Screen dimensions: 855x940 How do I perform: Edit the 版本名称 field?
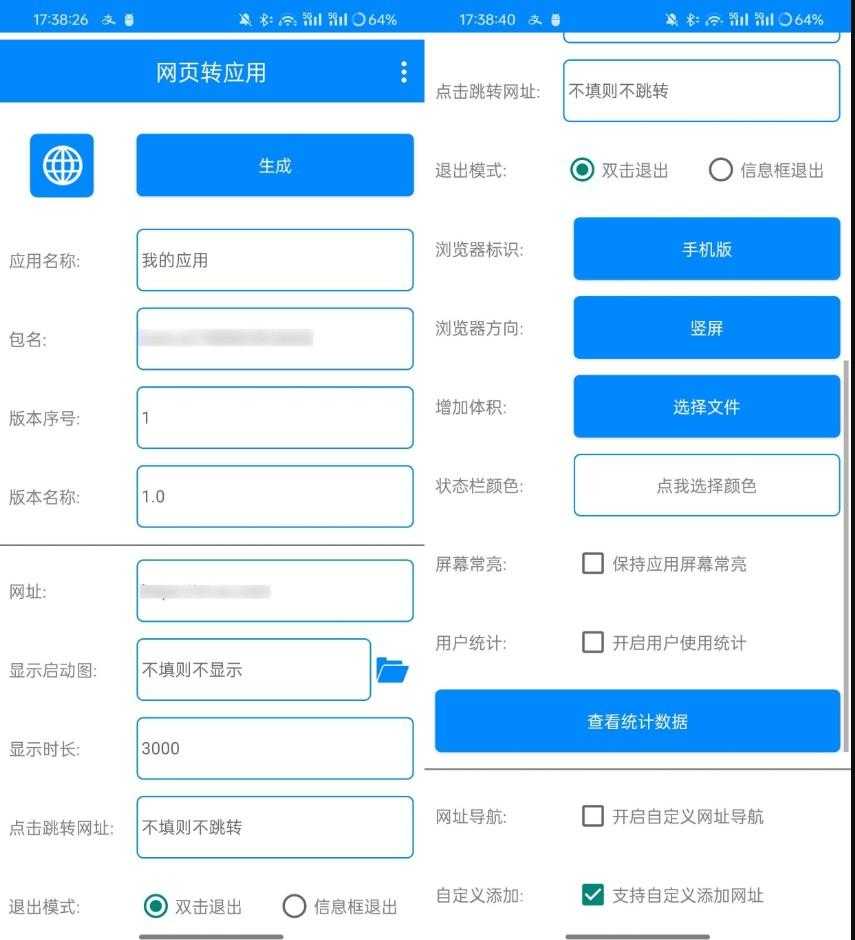pos(274,496)
